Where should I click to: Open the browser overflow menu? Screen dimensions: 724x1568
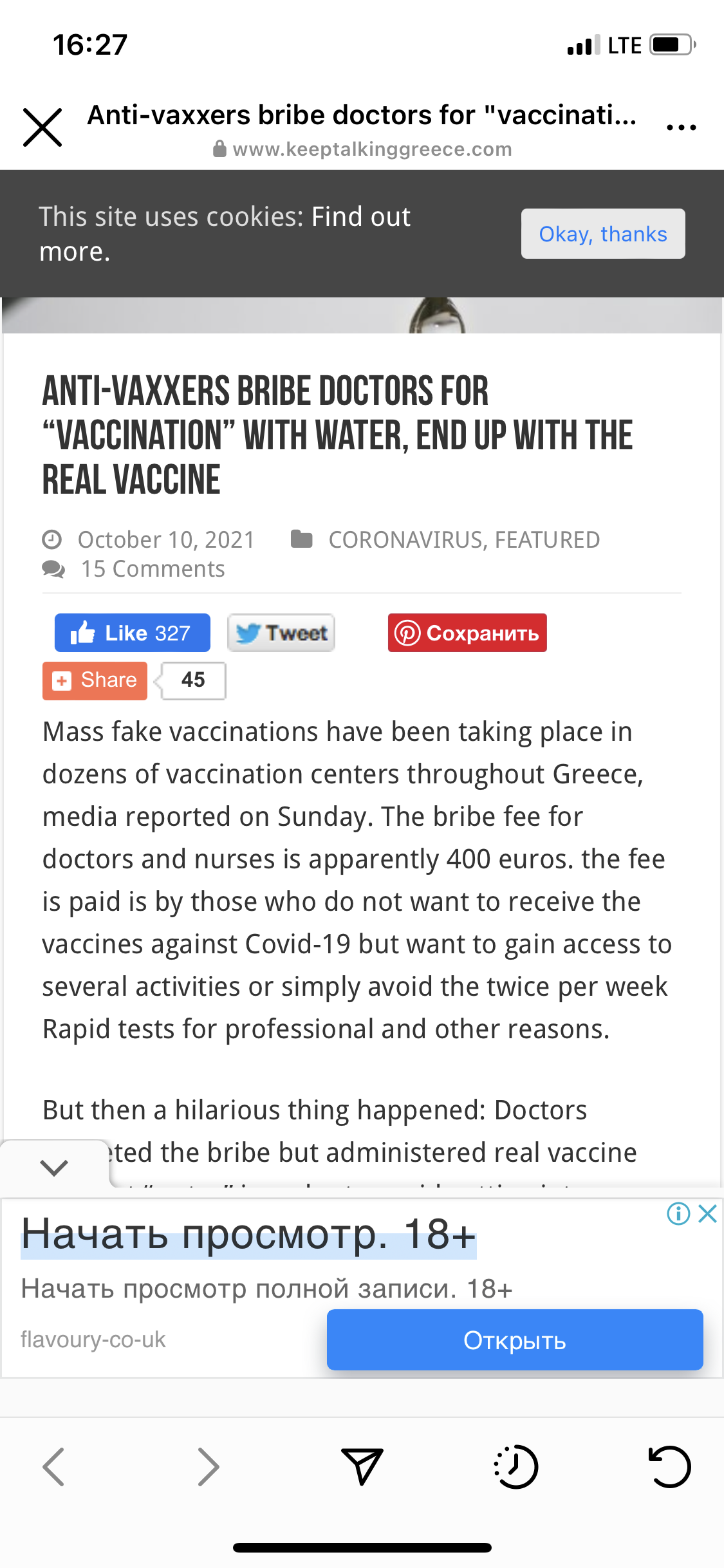pos(681,127)
